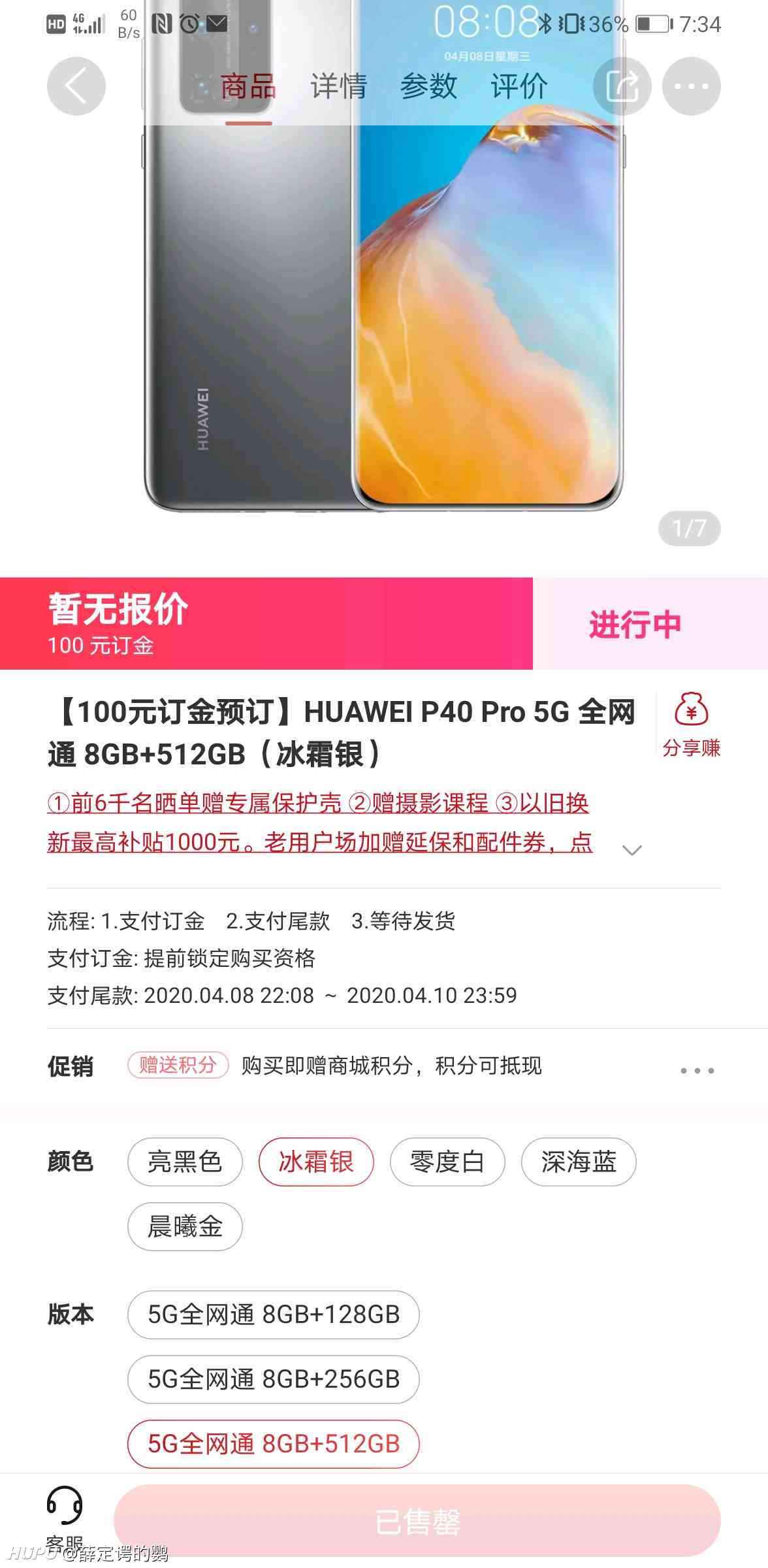Choose the 零度白 color

447,1162
